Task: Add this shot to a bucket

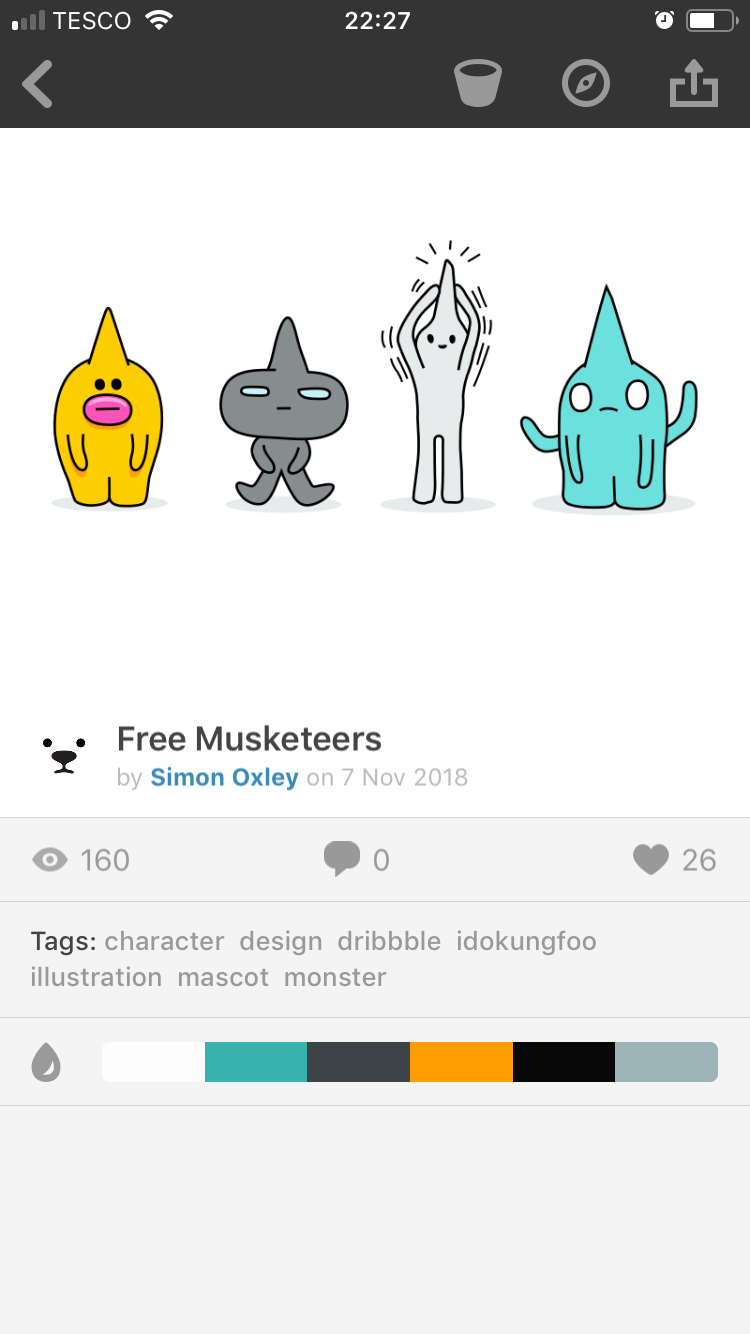Action: coord(477,84)
